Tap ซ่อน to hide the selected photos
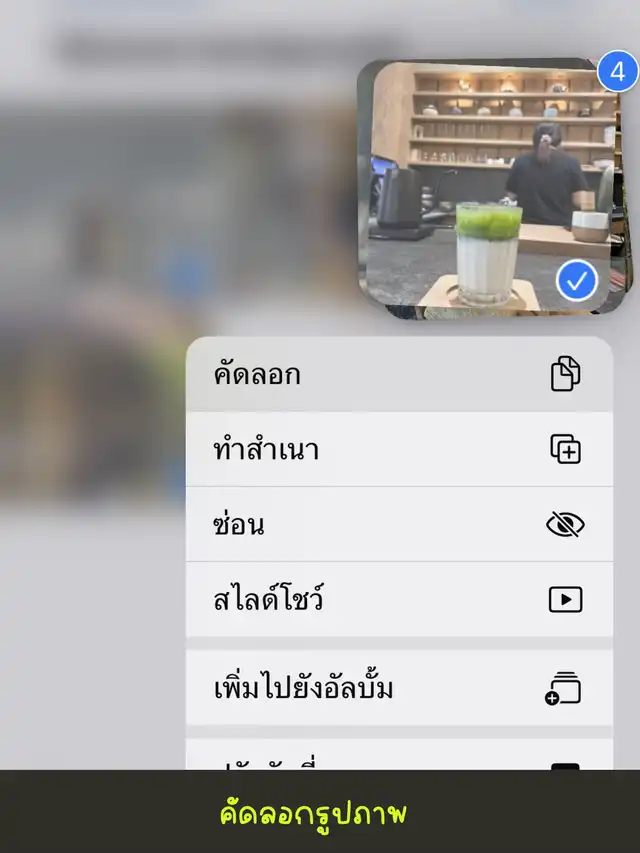The image size is (640, 853). coord(399,524)
